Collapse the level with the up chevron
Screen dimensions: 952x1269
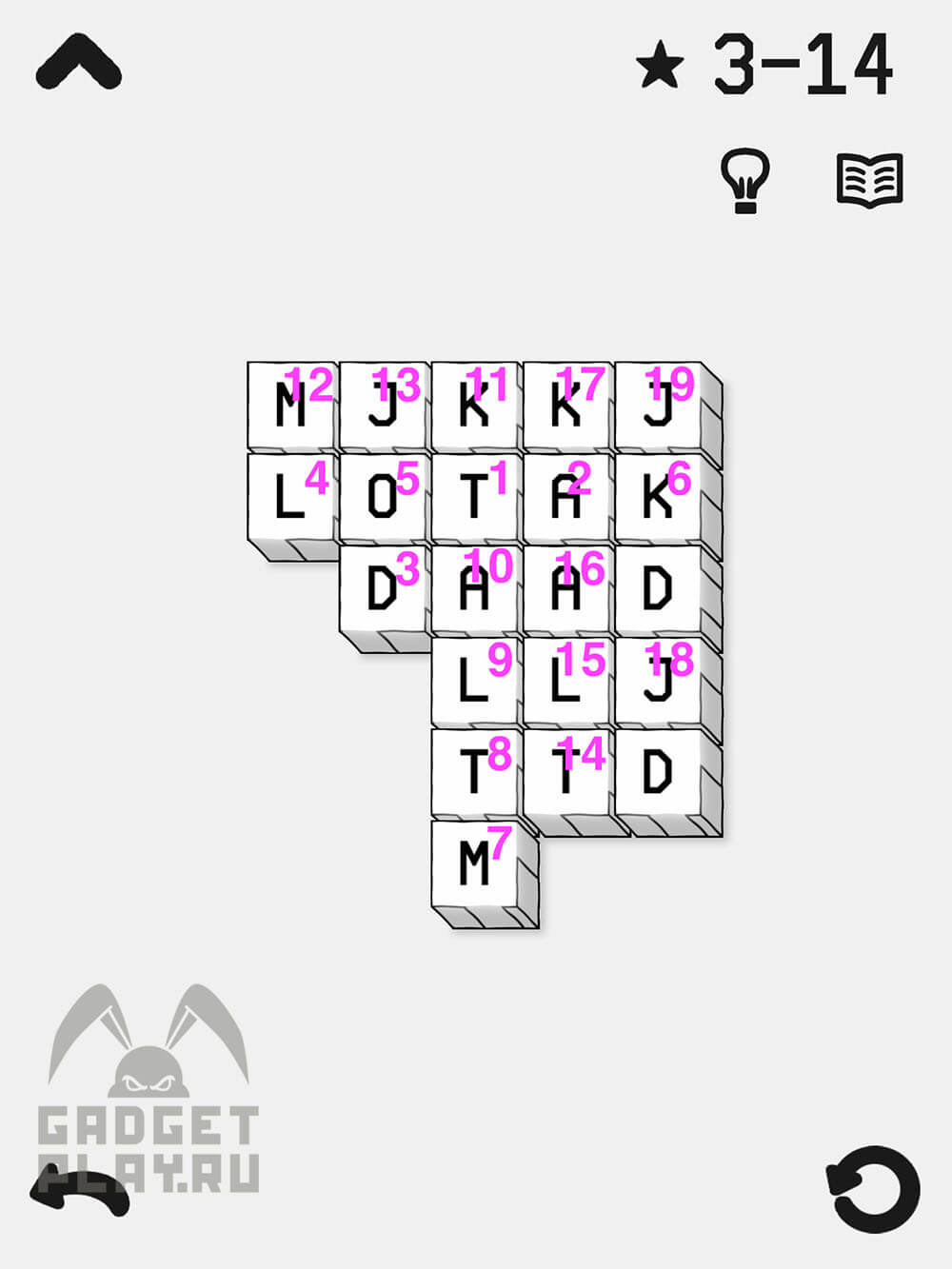79,63
